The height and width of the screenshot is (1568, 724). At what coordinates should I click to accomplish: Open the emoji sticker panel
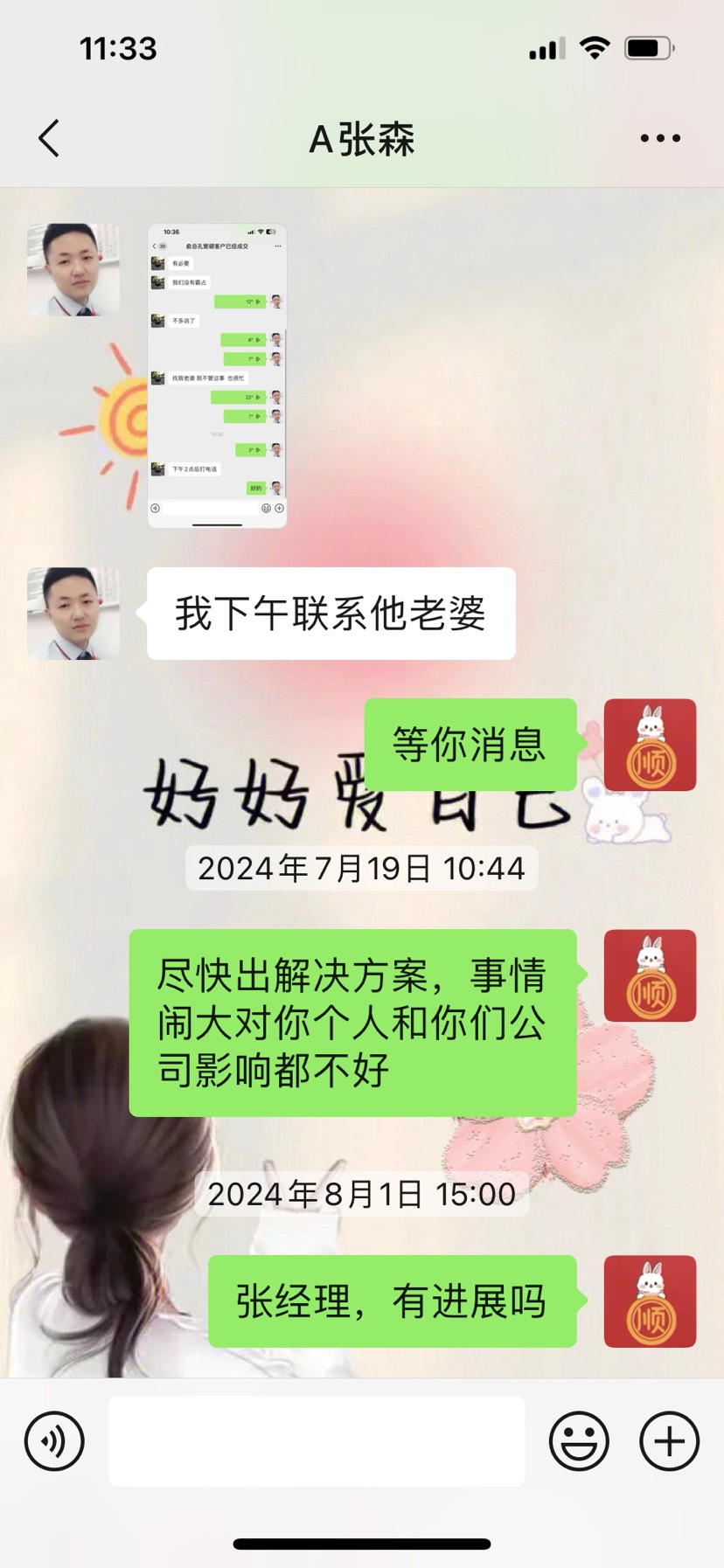578,1441
